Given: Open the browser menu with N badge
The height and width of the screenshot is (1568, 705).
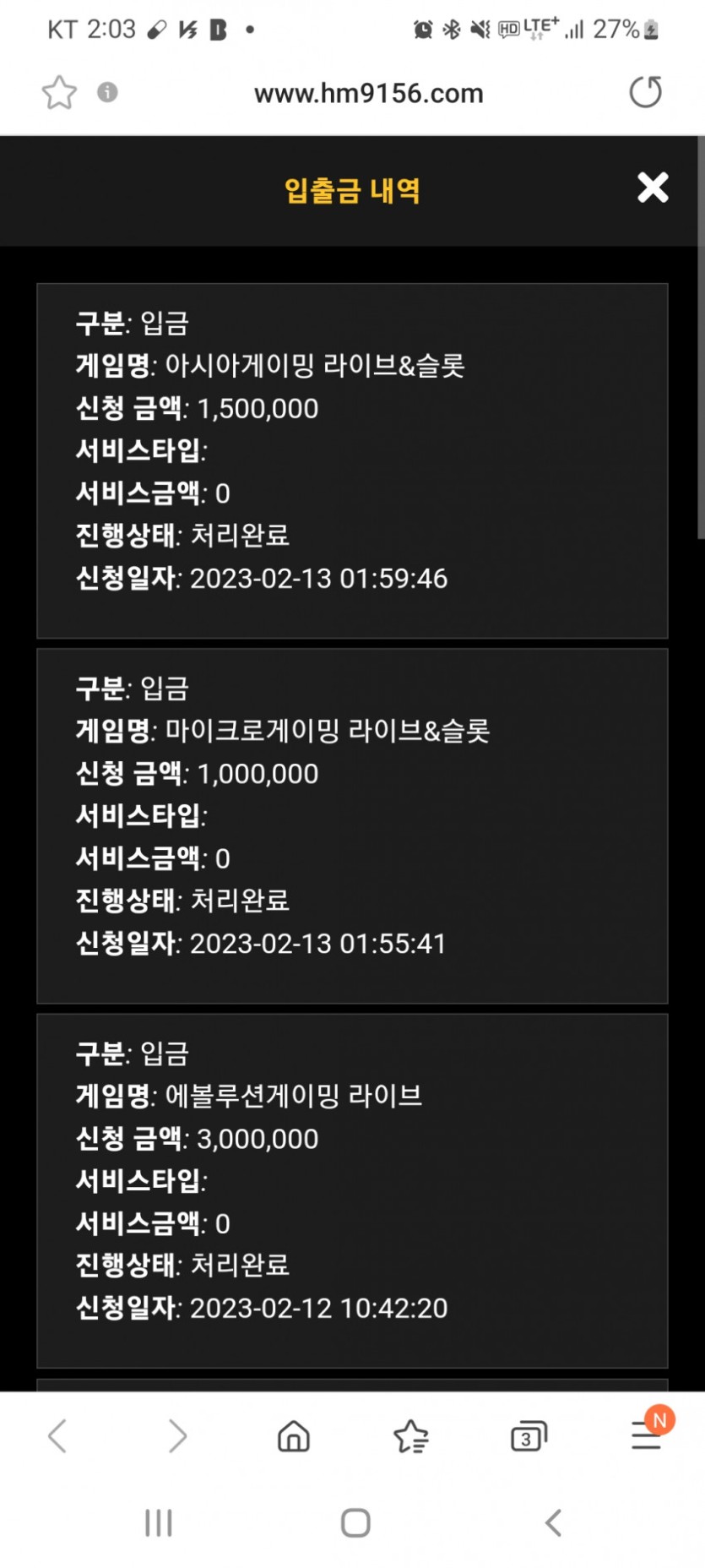Looking at the screenshot, I should click(648, 1433).
